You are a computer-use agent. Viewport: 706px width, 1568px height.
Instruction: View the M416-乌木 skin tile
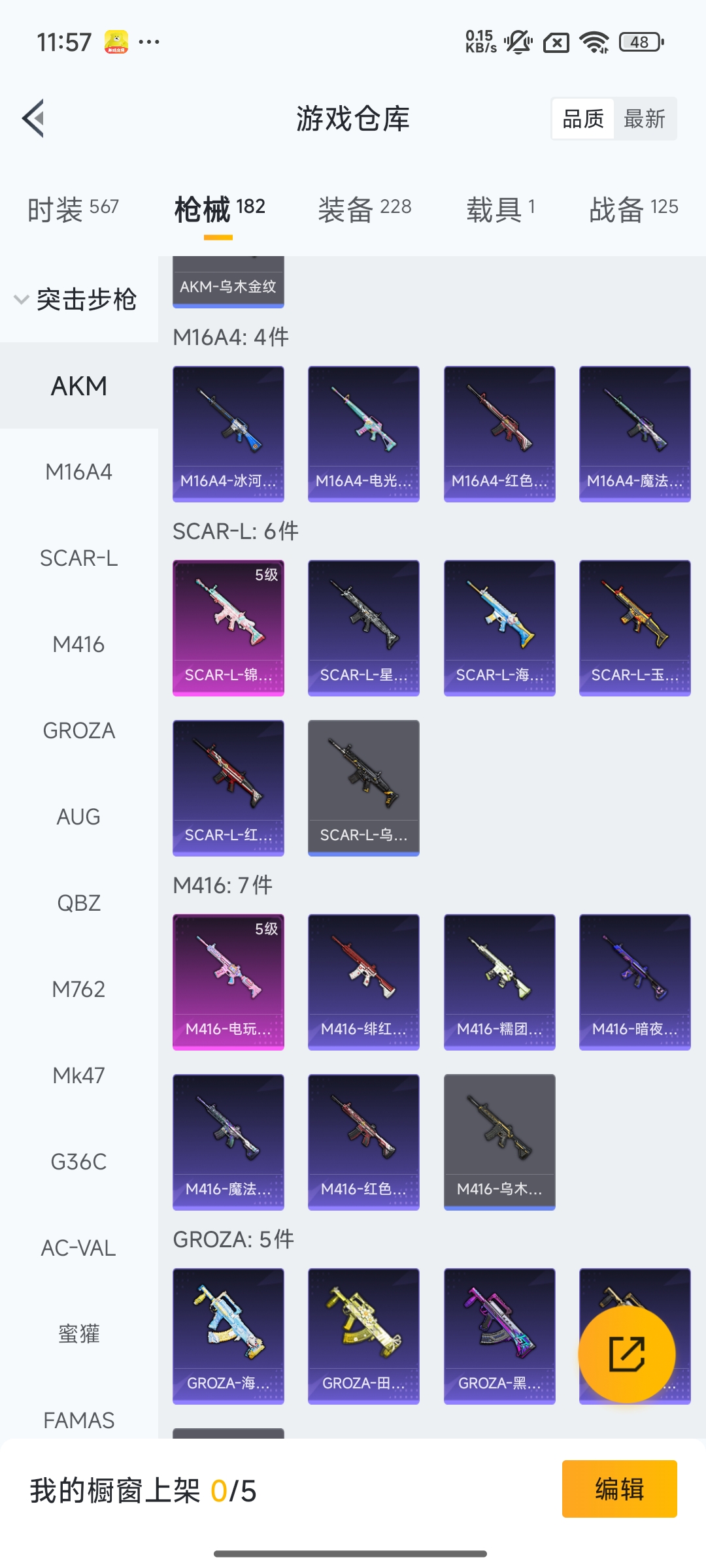click(499, 1142)
